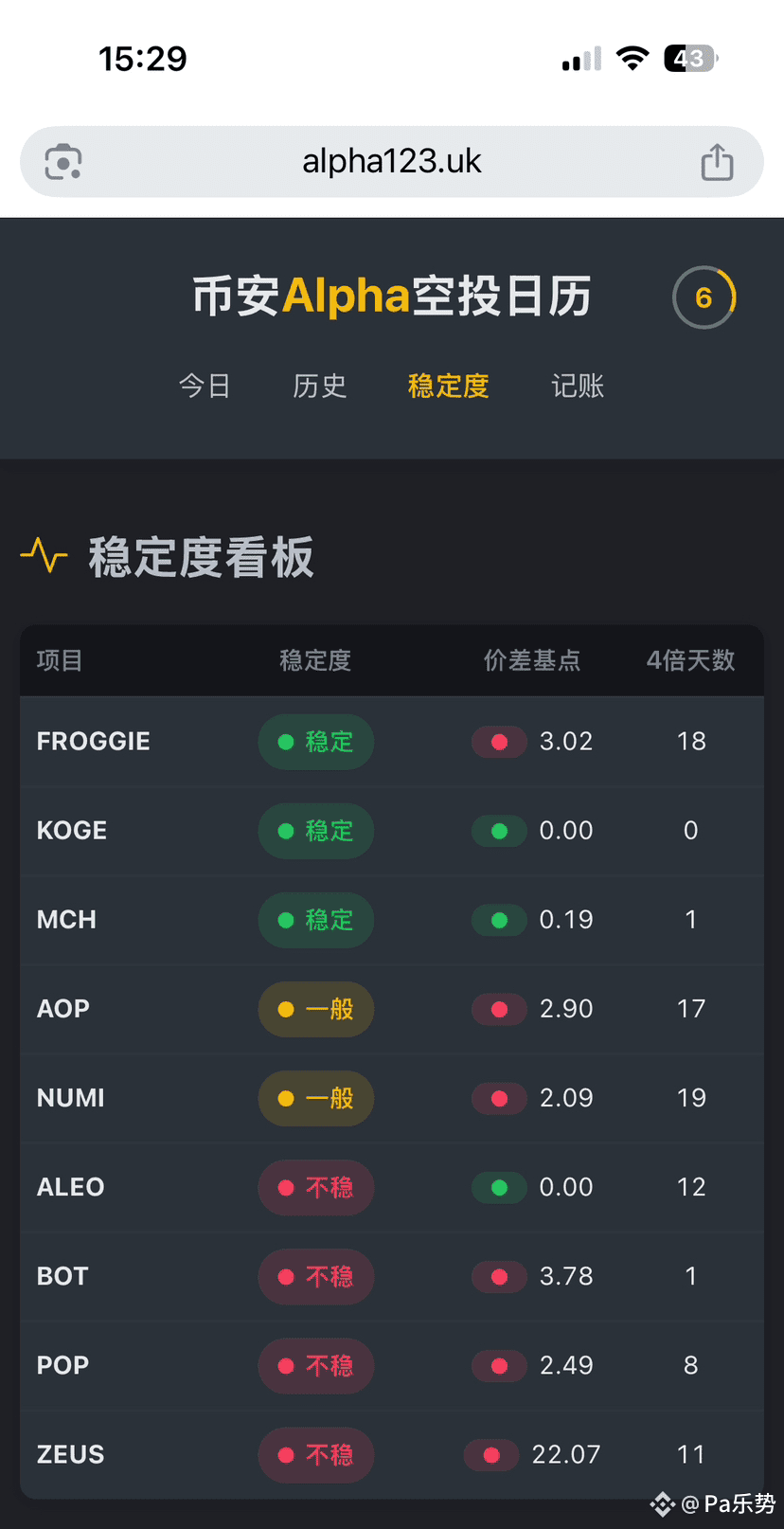Image resolution: width=784 pixels, height=1529 pixels.
Task: Open the 历史 tab
Action: pos(319,387)
